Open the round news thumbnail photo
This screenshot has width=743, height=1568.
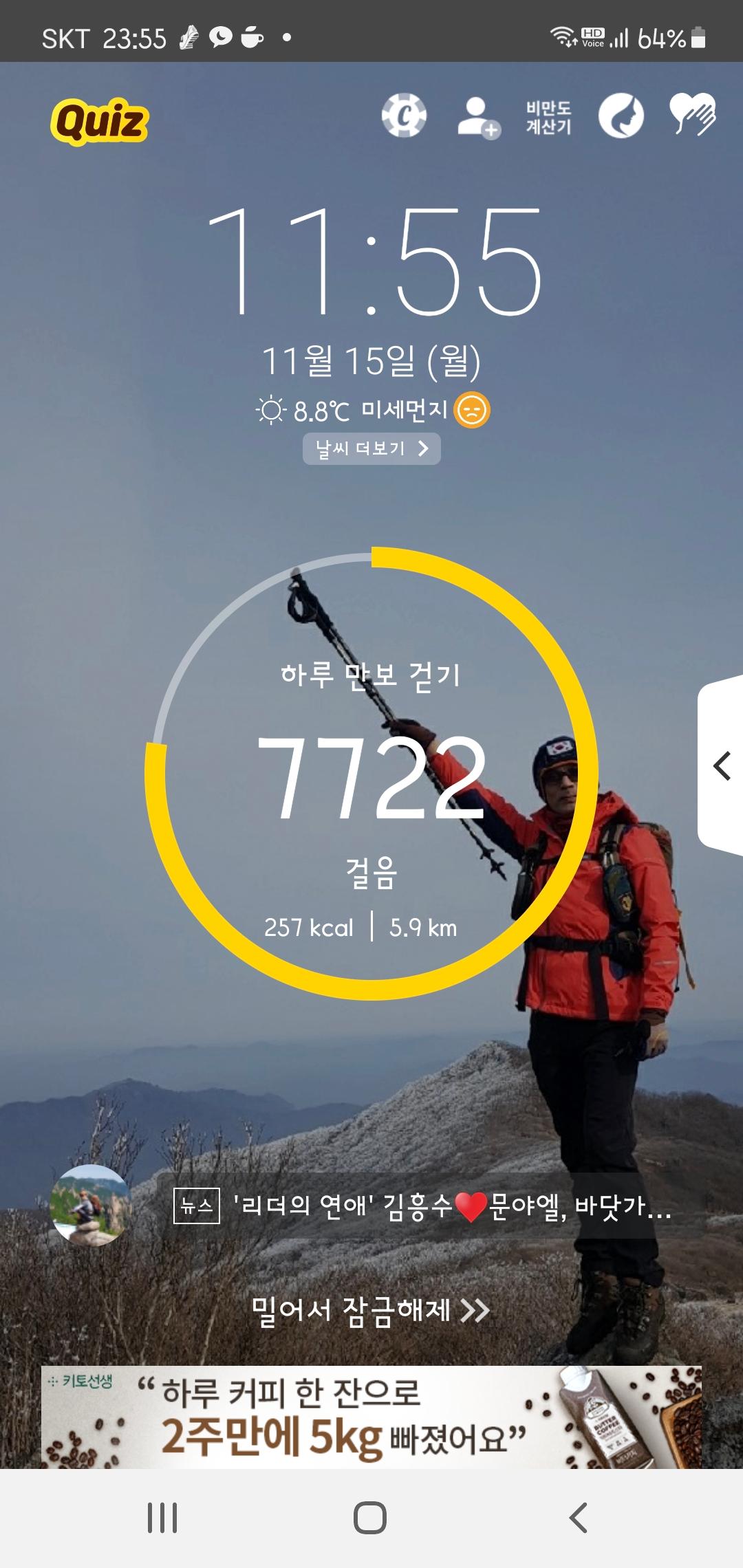(x=91, y=1205)
